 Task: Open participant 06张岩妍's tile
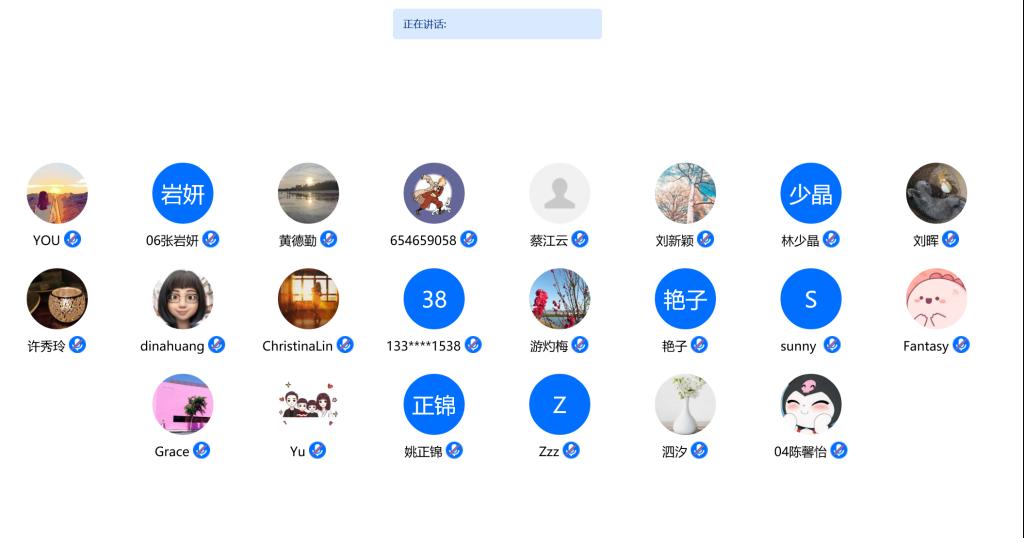[x=183, y=193]
